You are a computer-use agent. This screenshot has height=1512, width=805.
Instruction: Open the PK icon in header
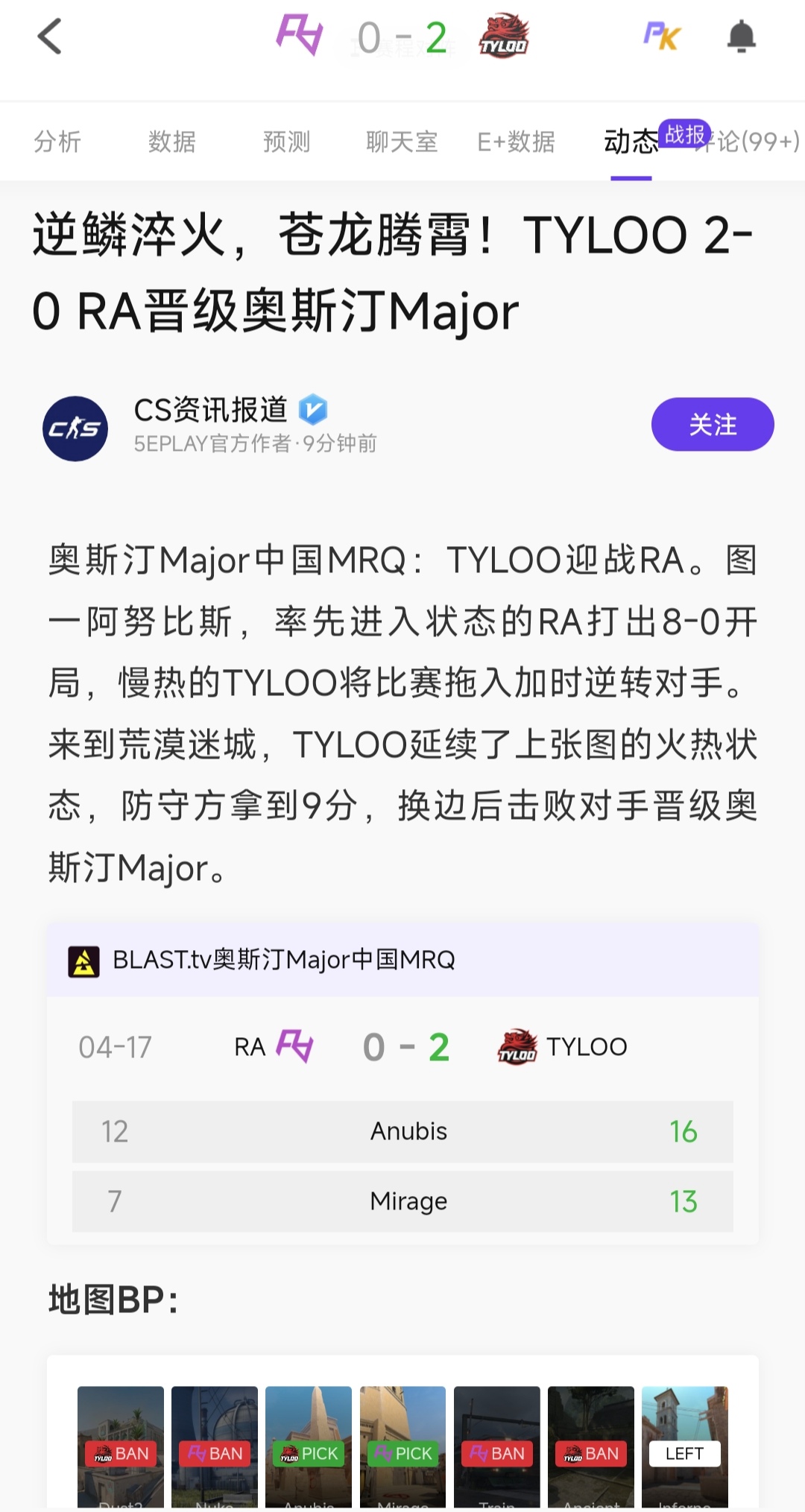pos(662,36)
